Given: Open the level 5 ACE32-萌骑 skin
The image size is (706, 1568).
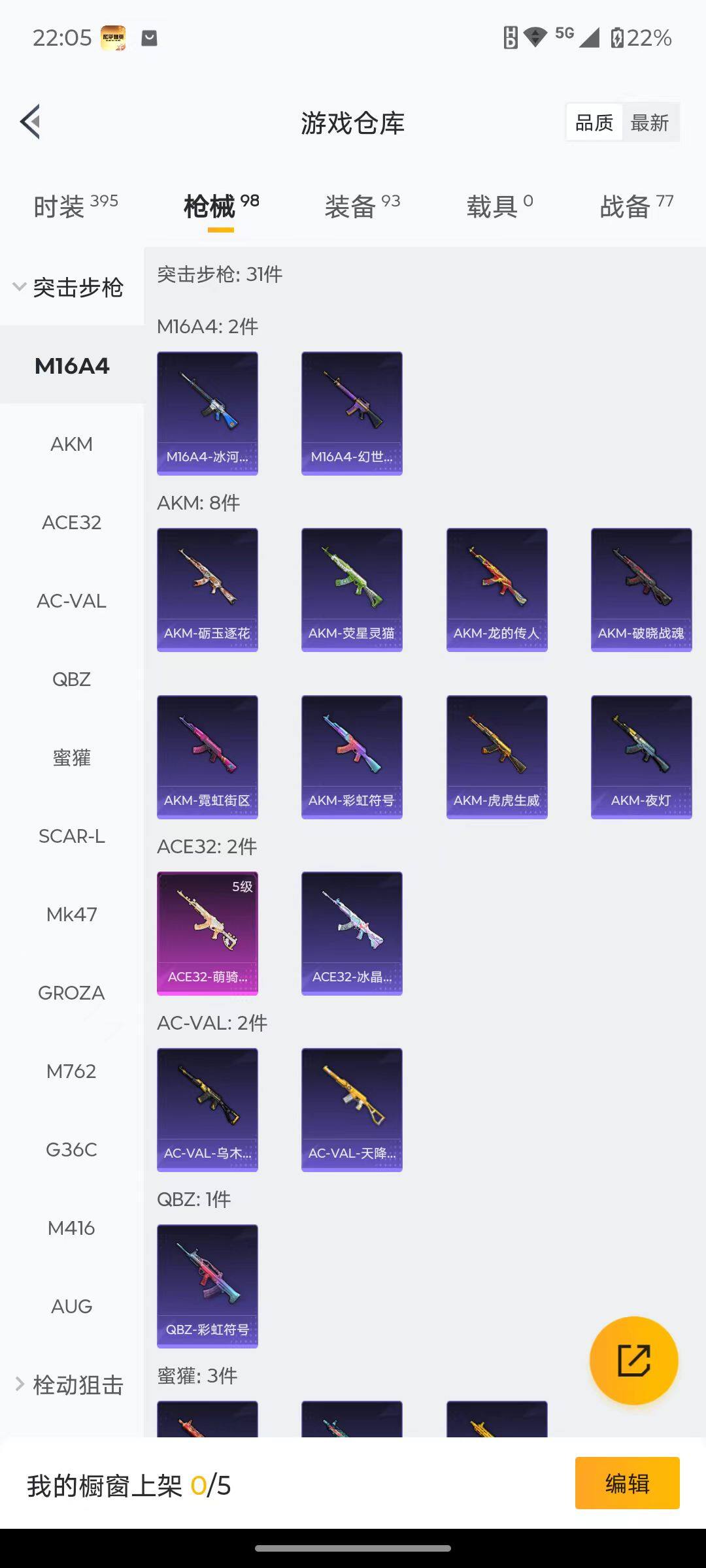Looking at the screenshot, I should coord(207,933).
